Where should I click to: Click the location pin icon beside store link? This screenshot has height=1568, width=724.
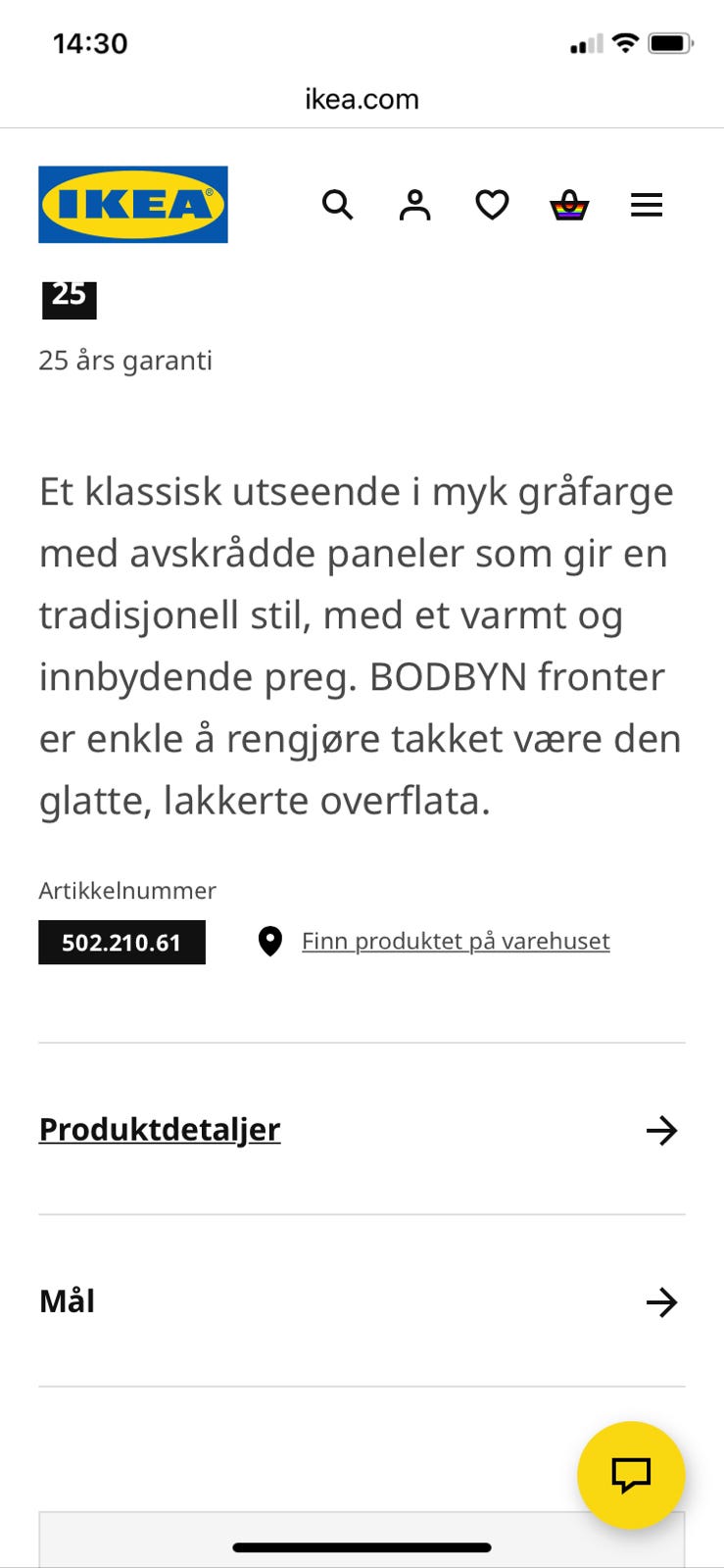(x=271, y=942)
